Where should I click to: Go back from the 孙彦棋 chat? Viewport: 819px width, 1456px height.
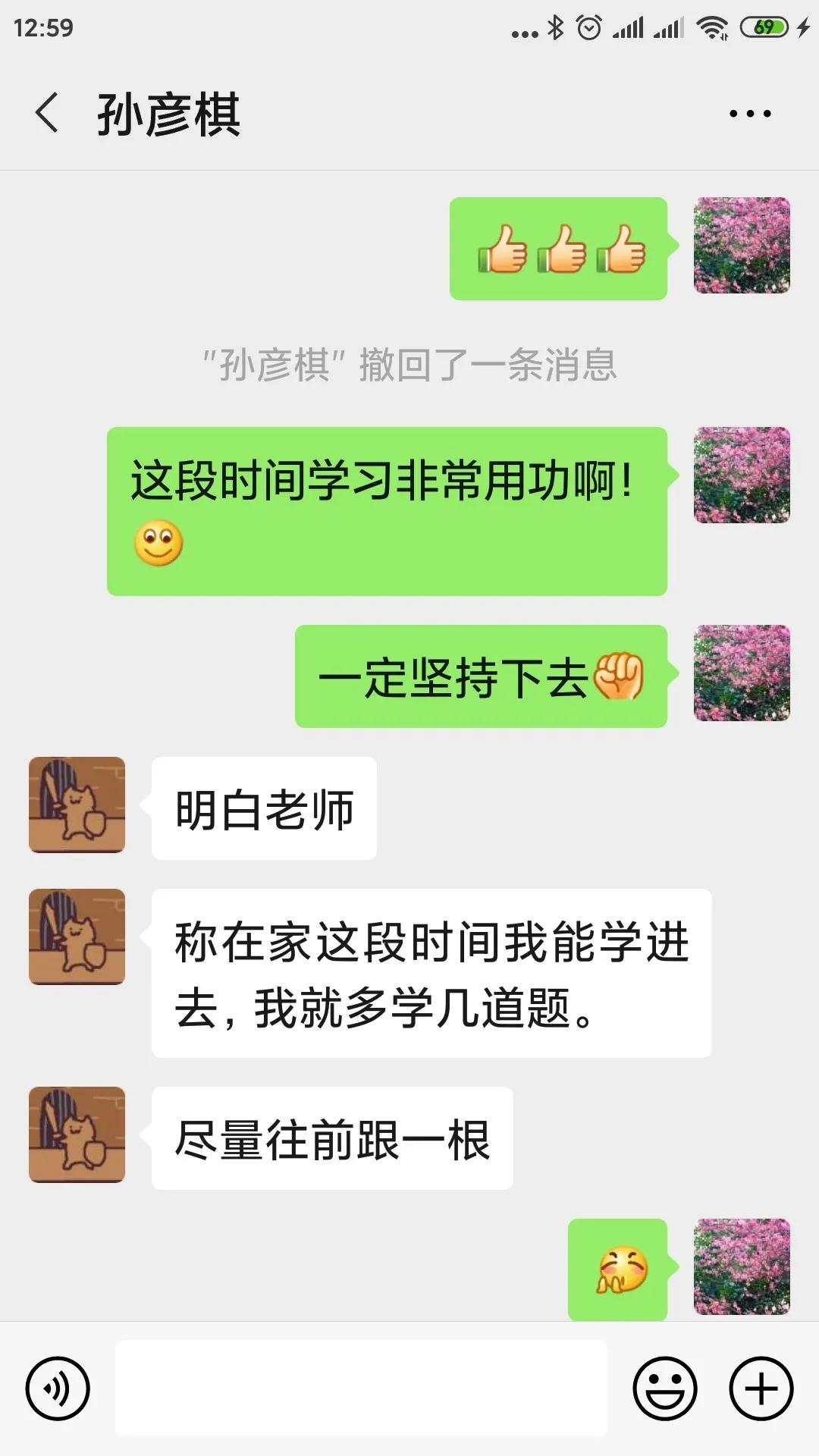tap(47, 113)
